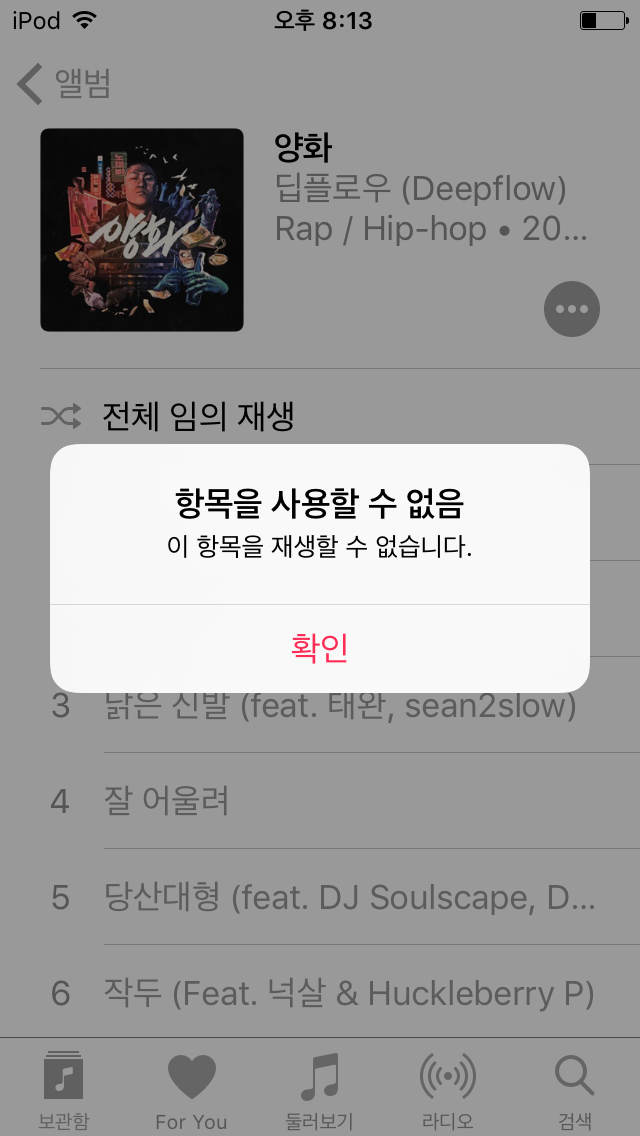
Task: Go to the 검색 tab
Action: [575, 1090]
